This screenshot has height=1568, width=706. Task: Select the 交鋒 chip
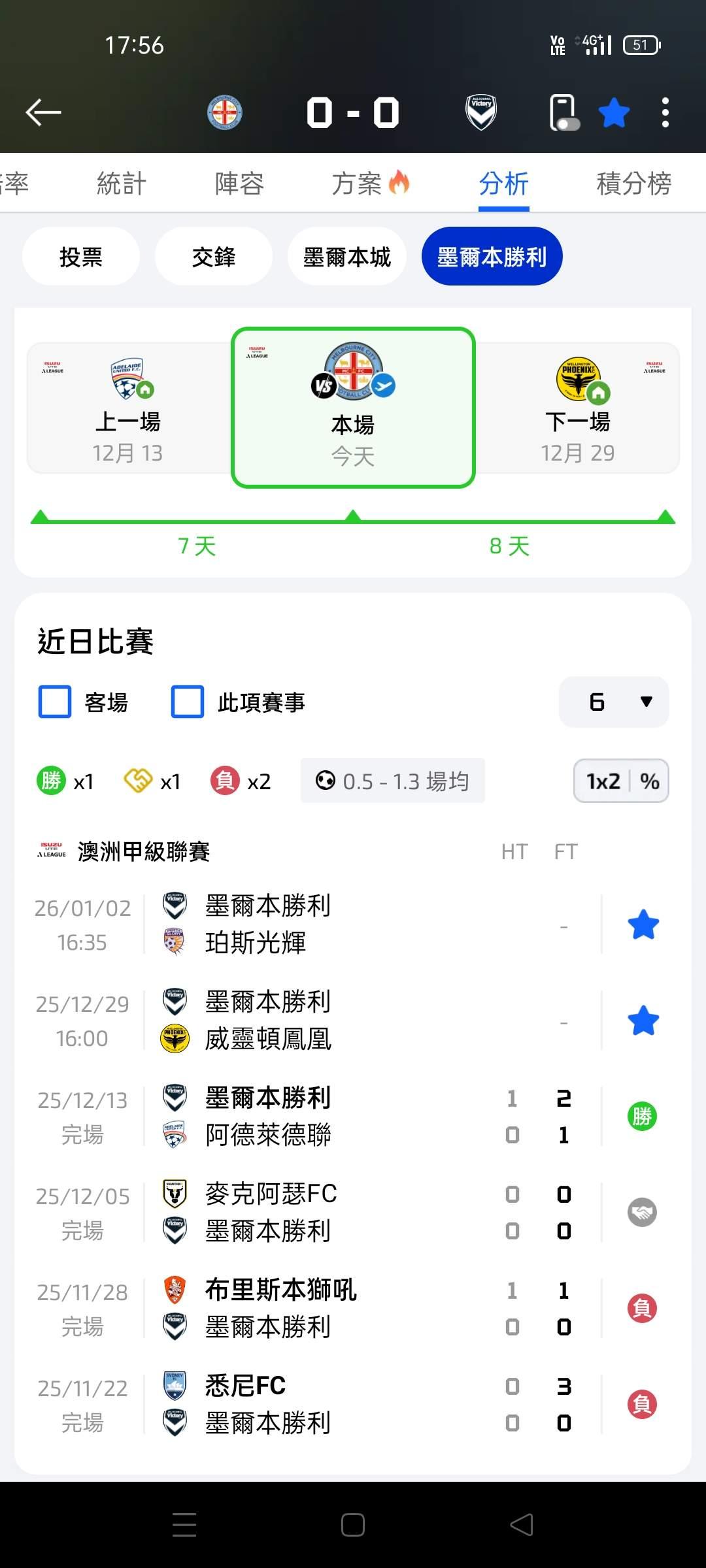pos(214,257)
